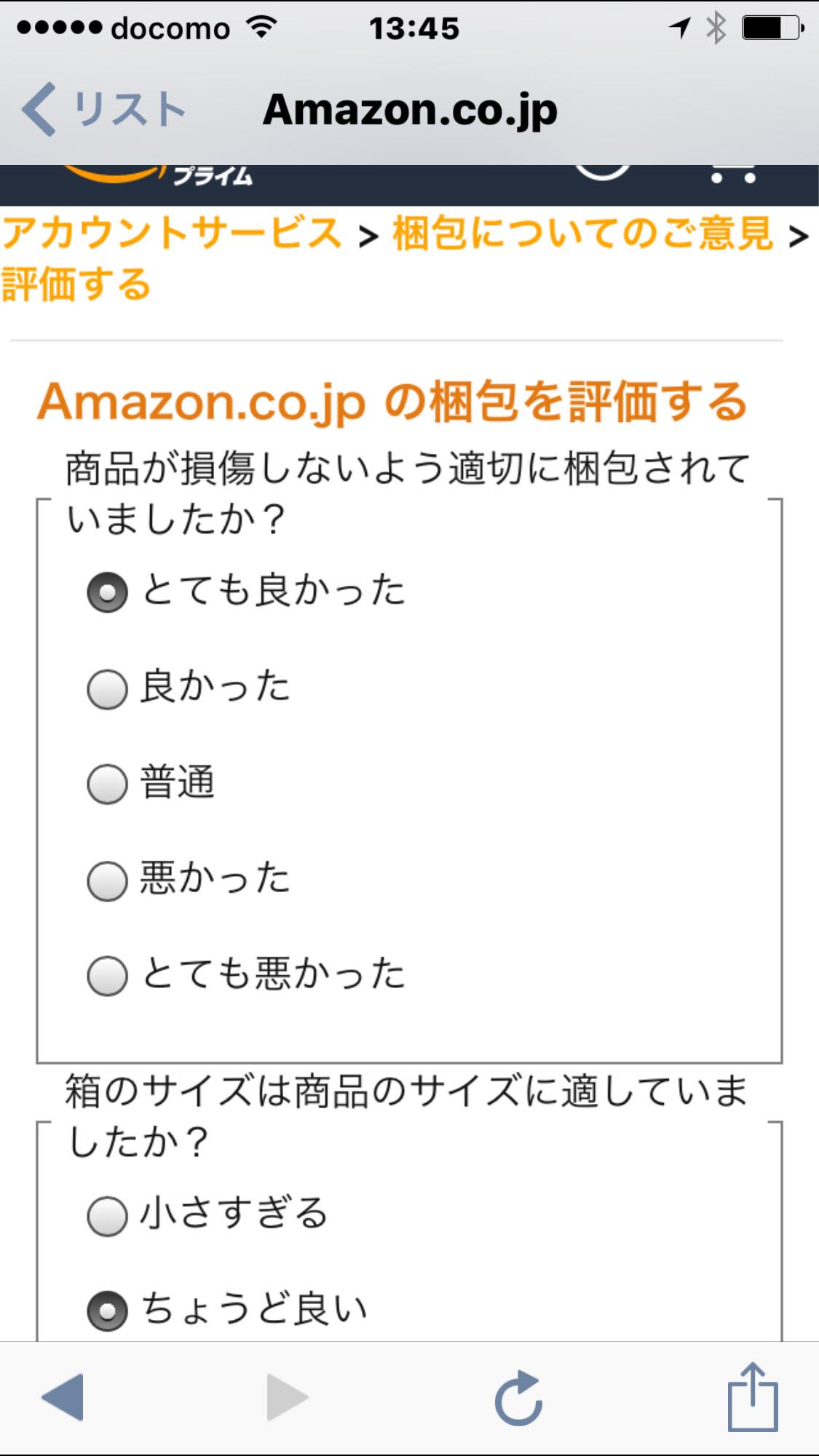This screenshot has width=819, height=1456.
Task: Open アカウントサービス breadcrumb link
Action: (x=172, y=234)
